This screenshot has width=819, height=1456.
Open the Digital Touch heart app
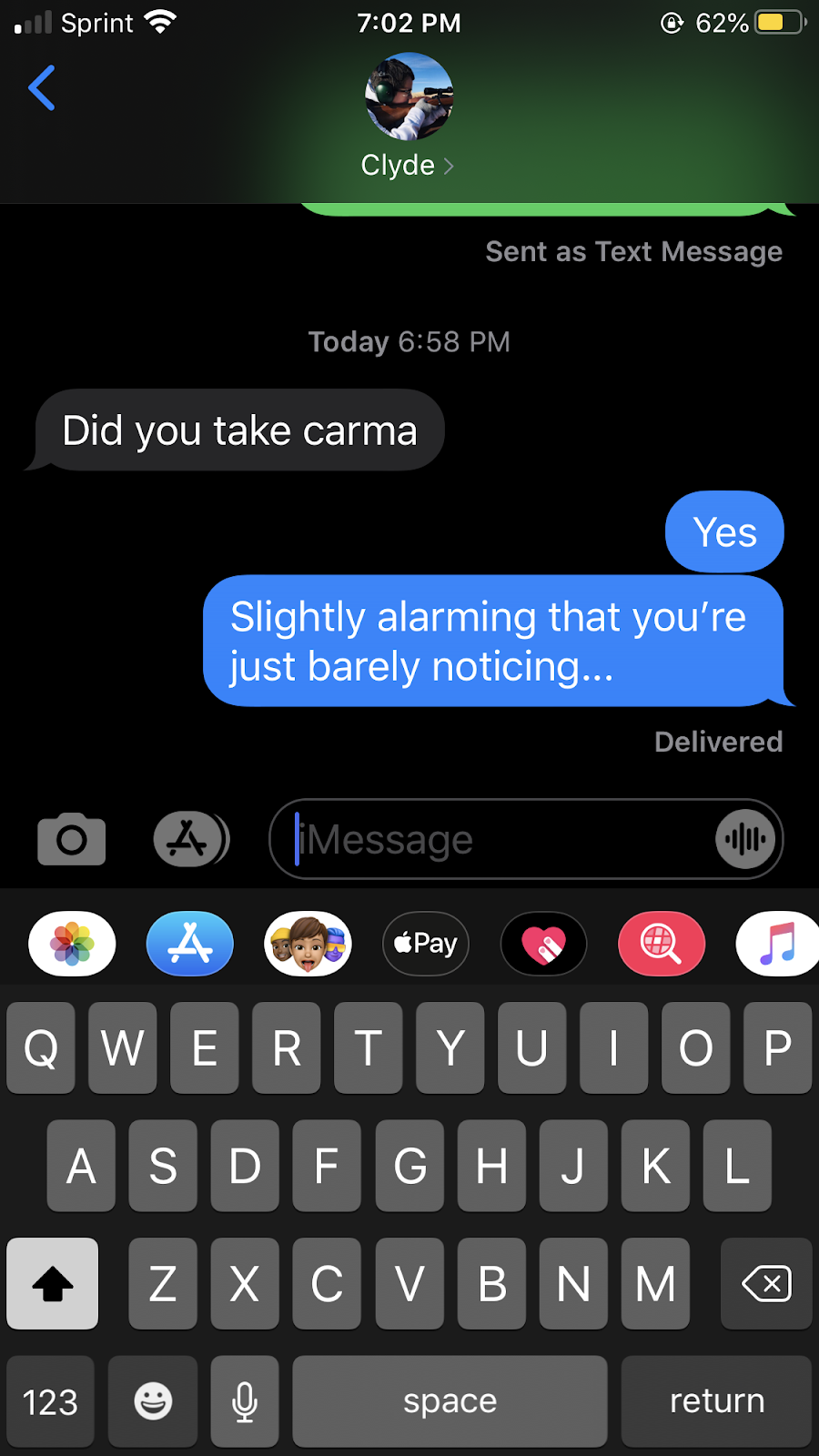[x=543, y=944]
